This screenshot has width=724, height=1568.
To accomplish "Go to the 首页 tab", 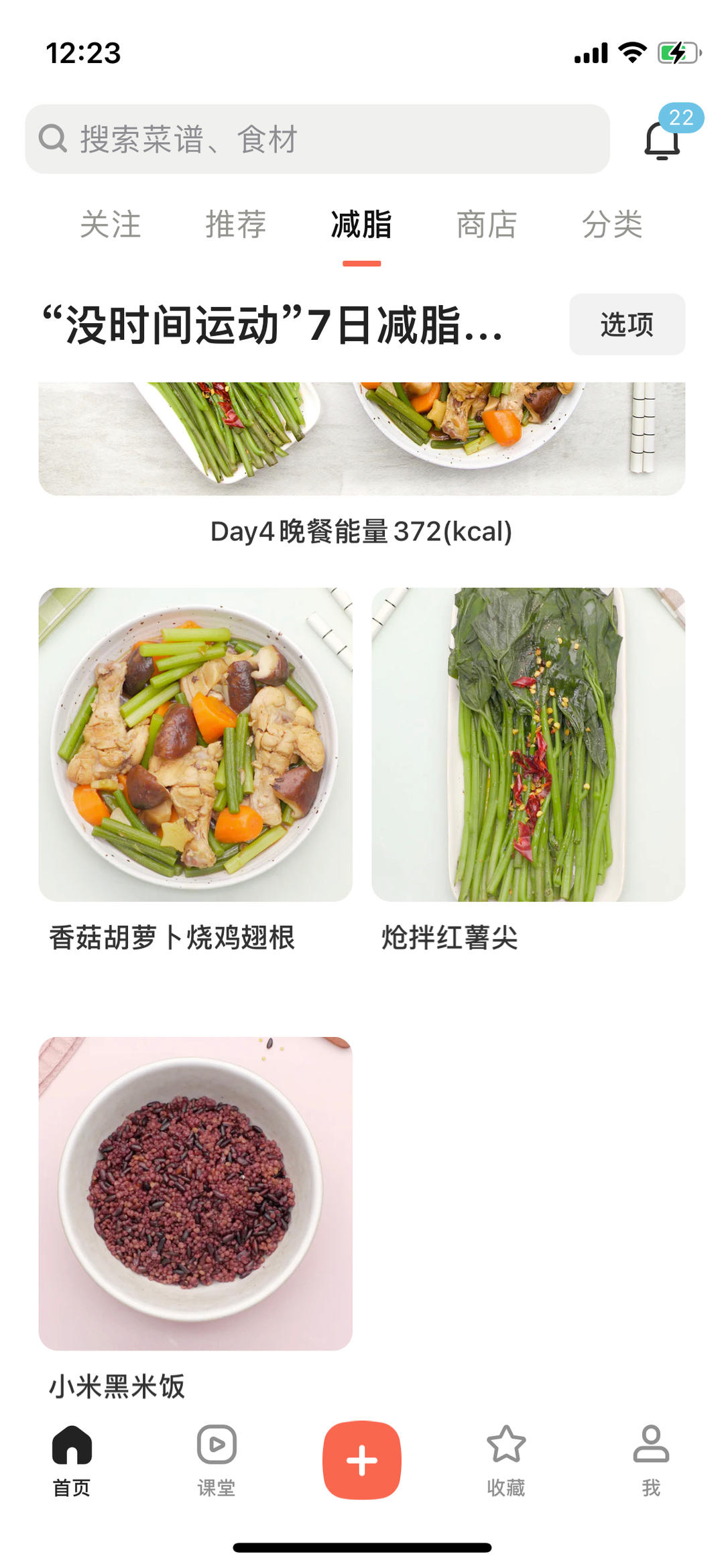I will [72, 1460].
